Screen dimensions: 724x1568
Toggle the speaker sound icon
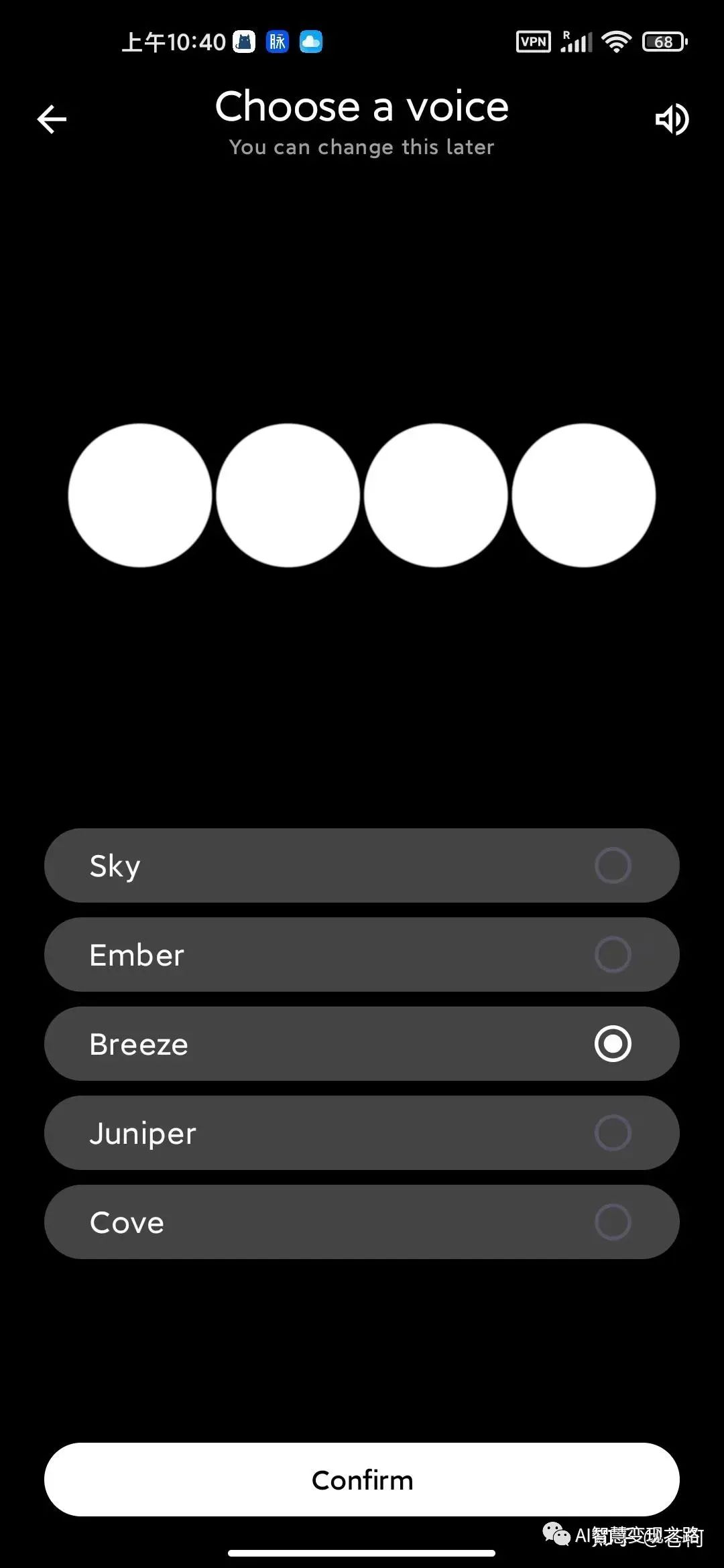(672, 120)
